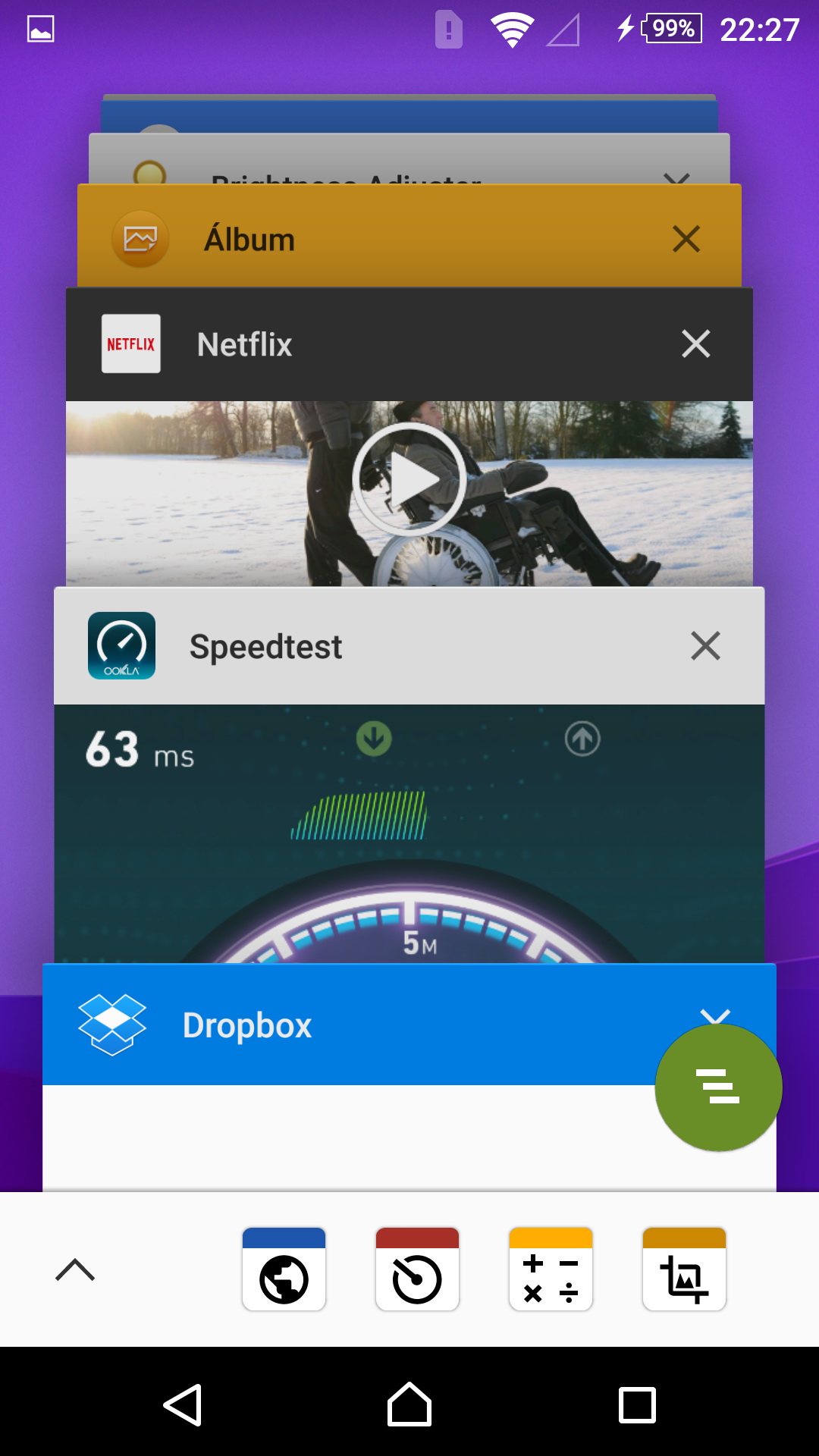Launch the browser small app
The width and height of the screenshot is (819, 1456).
coord(284,1269)
